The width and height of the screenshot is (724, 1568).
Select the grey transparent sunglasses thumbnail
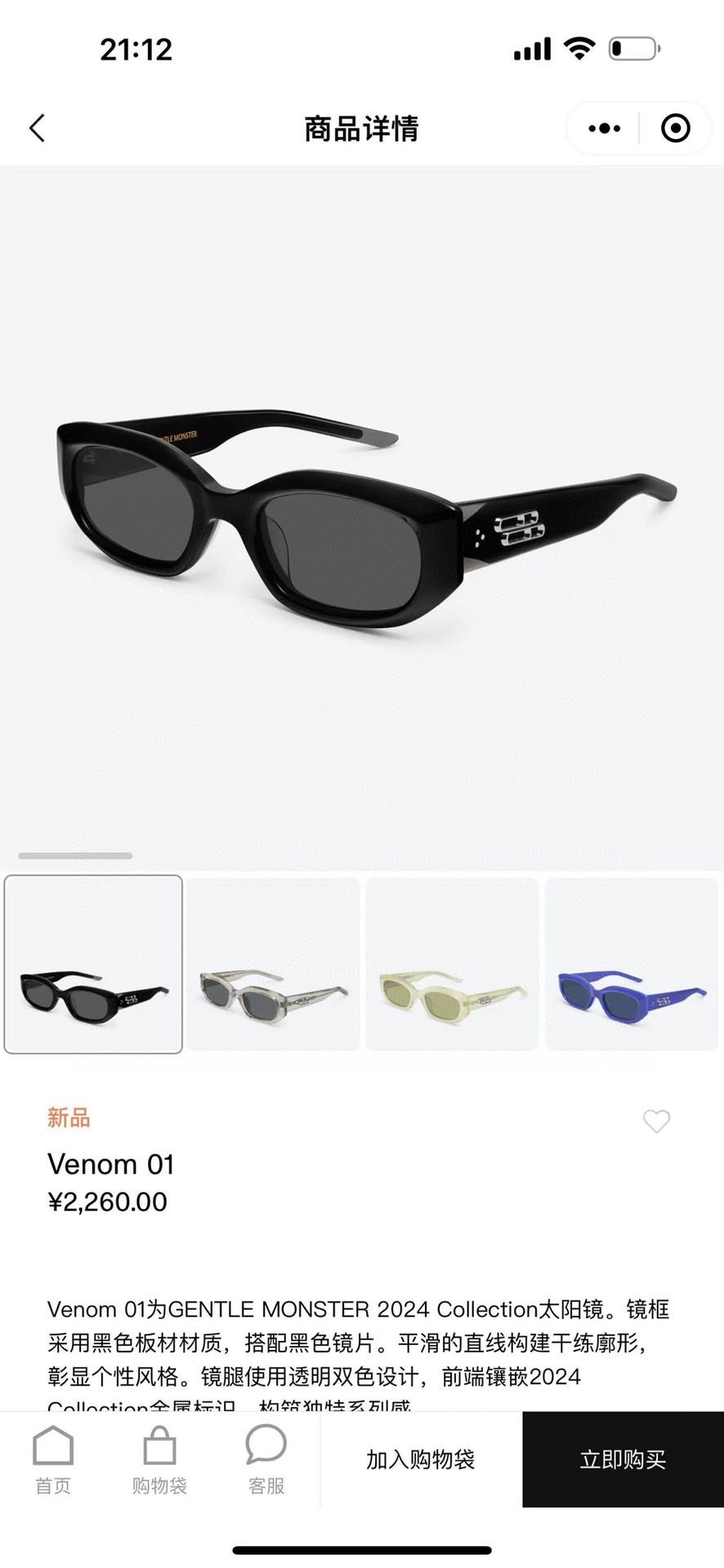273,964
